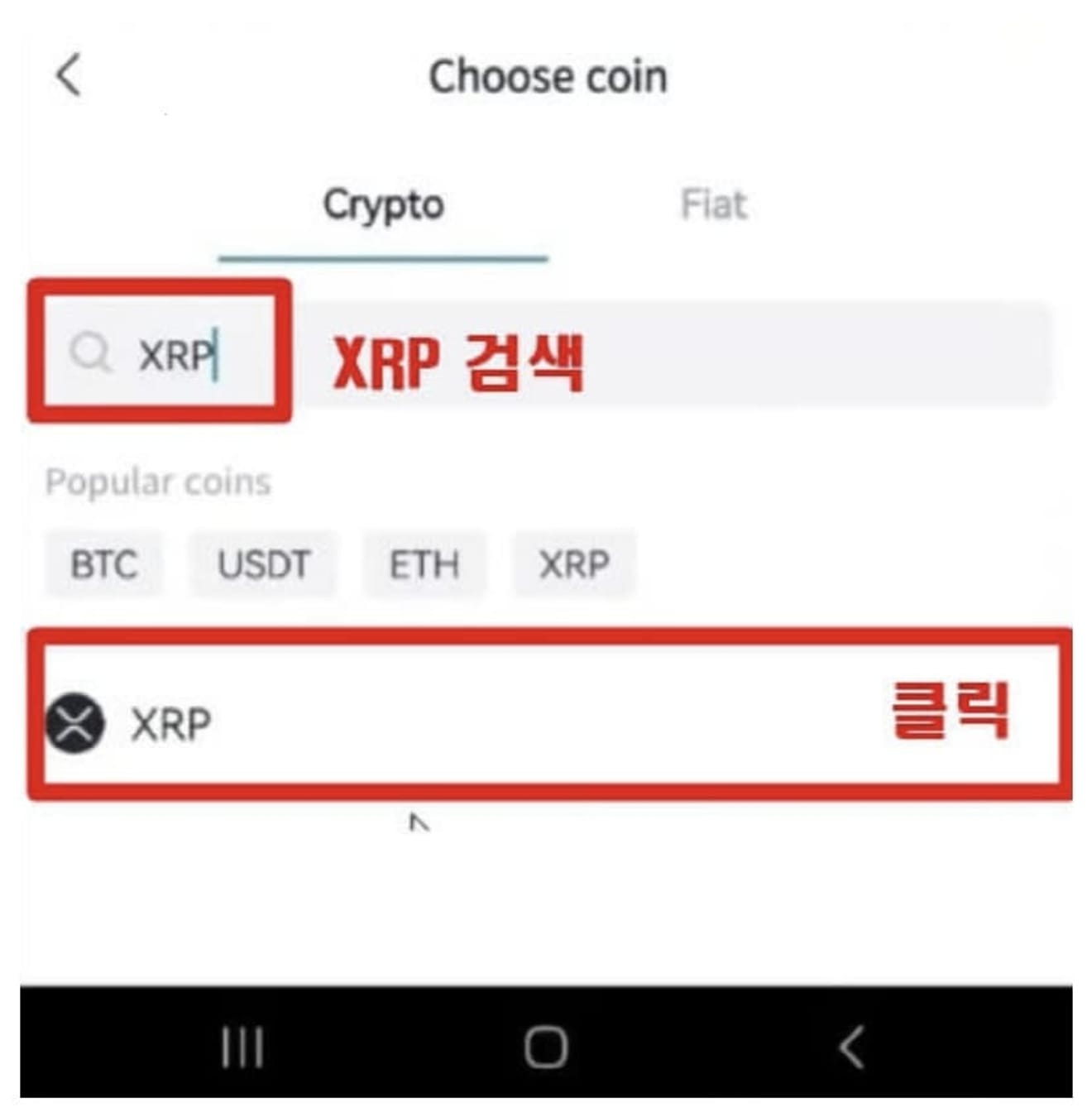Screen dimensions: 1092x1117
Task: Switch to the Crypto tab
Action: coord(383,205)
